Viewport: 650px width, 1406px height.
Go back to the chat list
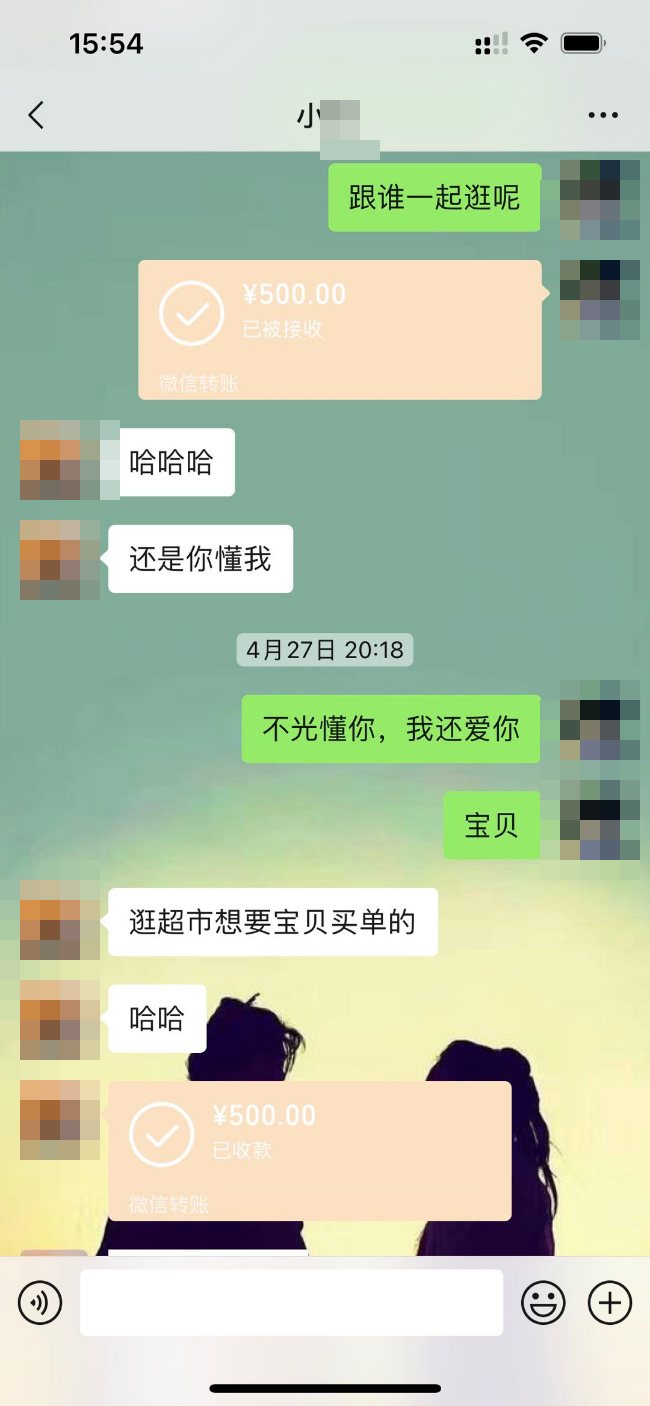pos(36,116)
